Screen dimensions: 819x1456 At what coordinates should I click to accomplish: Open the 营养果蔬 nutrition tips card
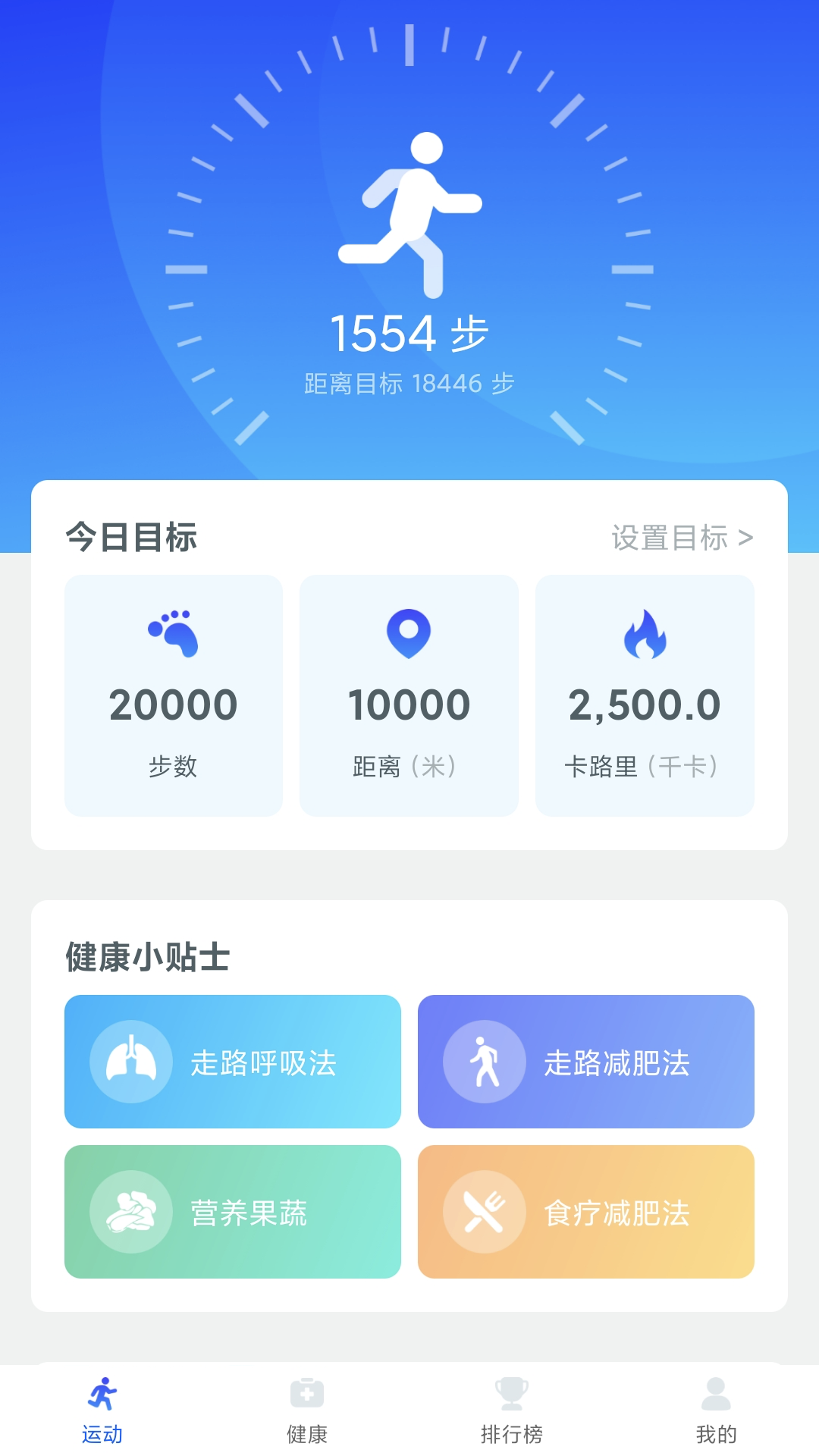[x=233, y=1212]
